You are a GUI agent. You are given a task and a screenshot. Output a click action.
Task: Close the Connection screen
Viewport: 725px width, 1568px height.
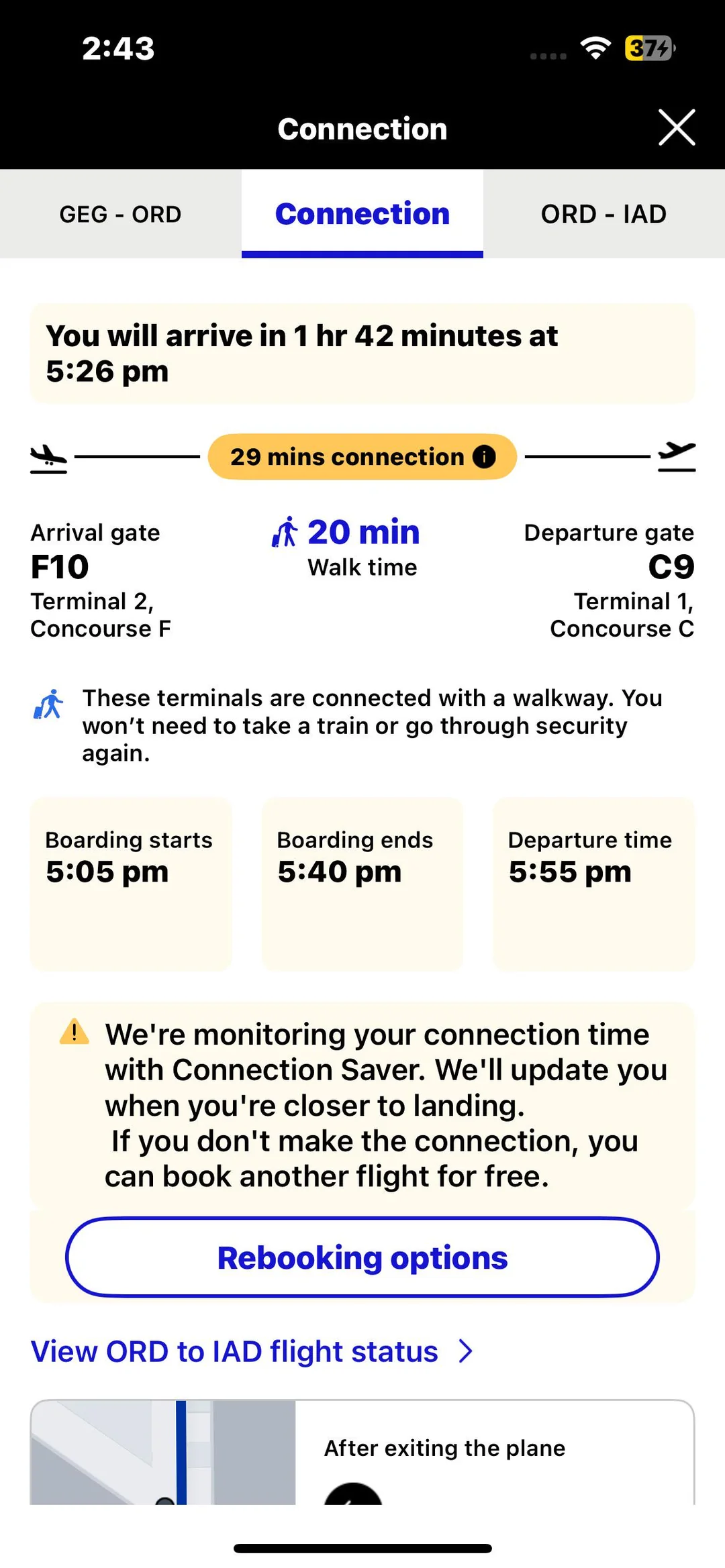(x=676, y=127)
